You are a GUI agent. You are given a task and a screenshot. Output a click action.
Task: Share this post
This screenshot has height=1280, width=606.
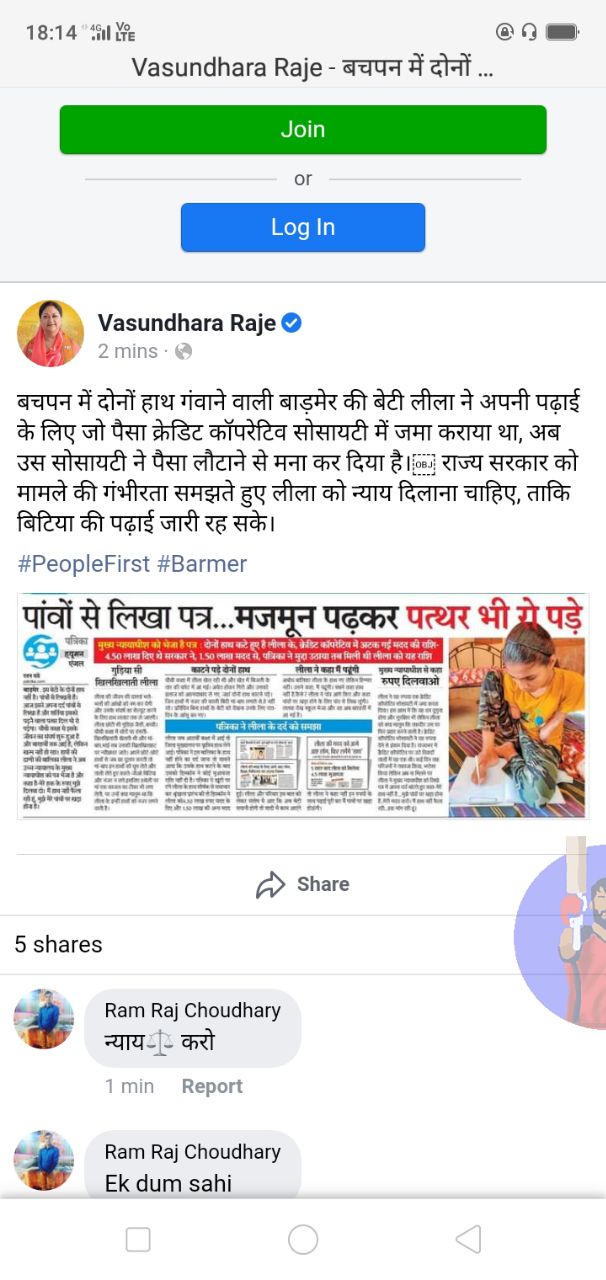tap(302, 884)
